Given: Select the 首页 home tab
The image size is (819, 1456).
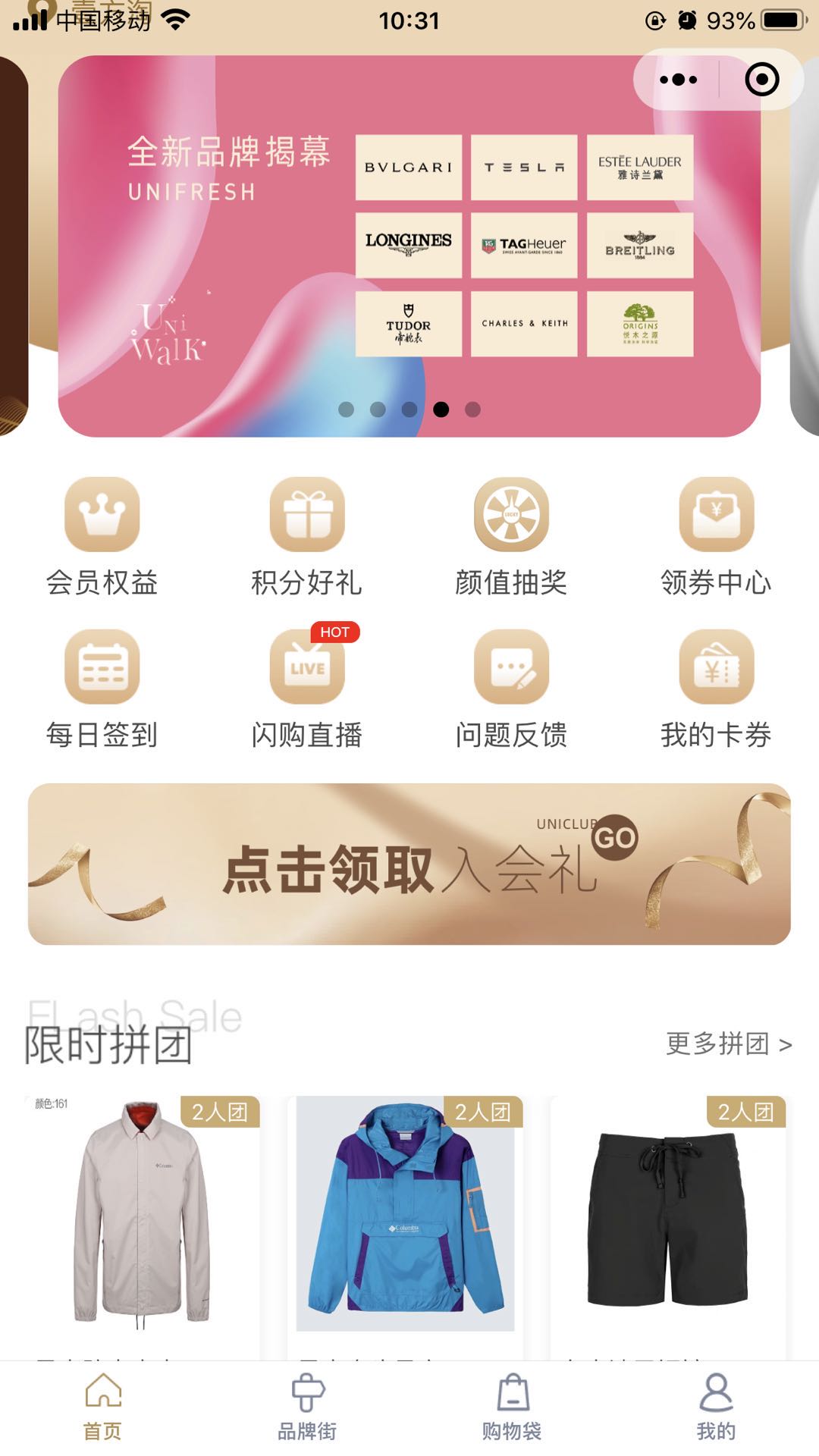Looking at the screenshot, I should click(102, 1407).
